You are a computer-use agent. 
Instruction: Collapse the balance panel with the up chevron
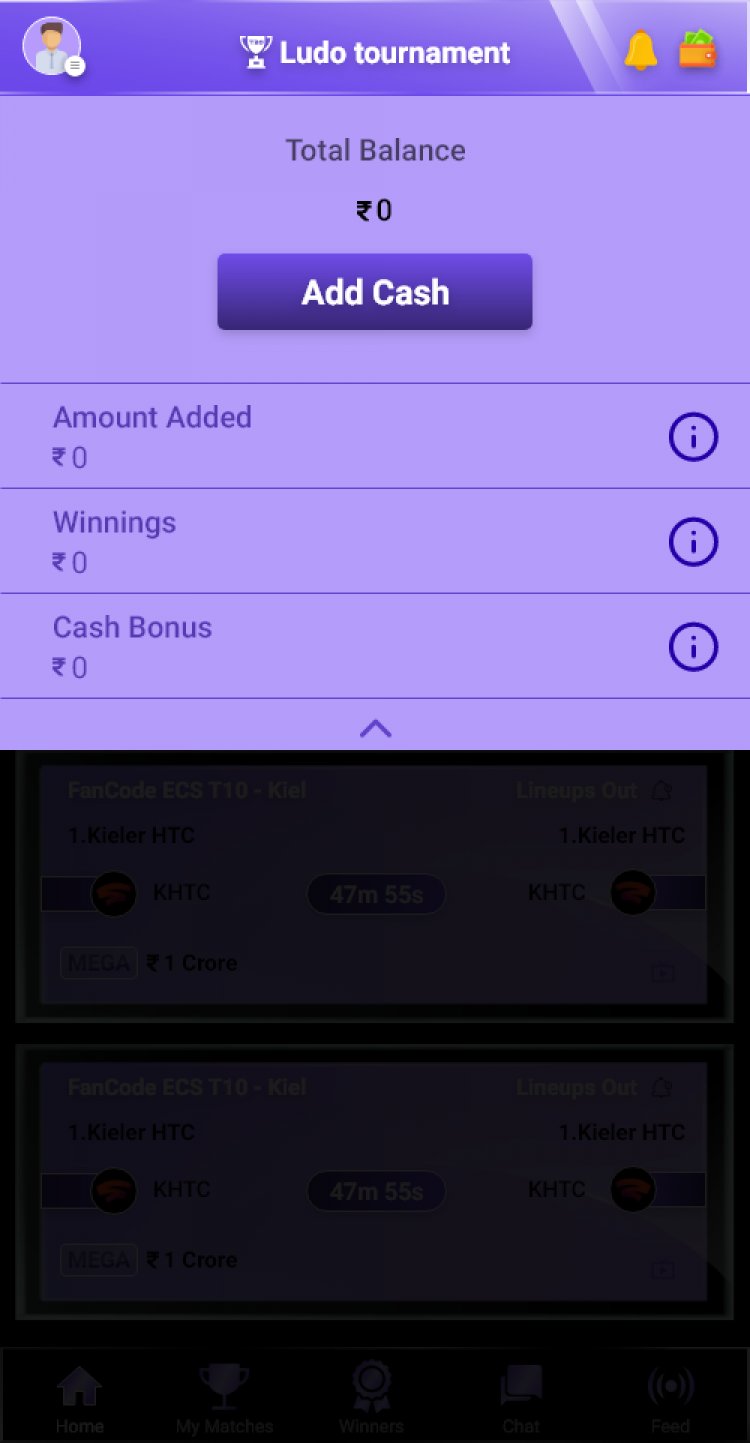click(375, 728)
